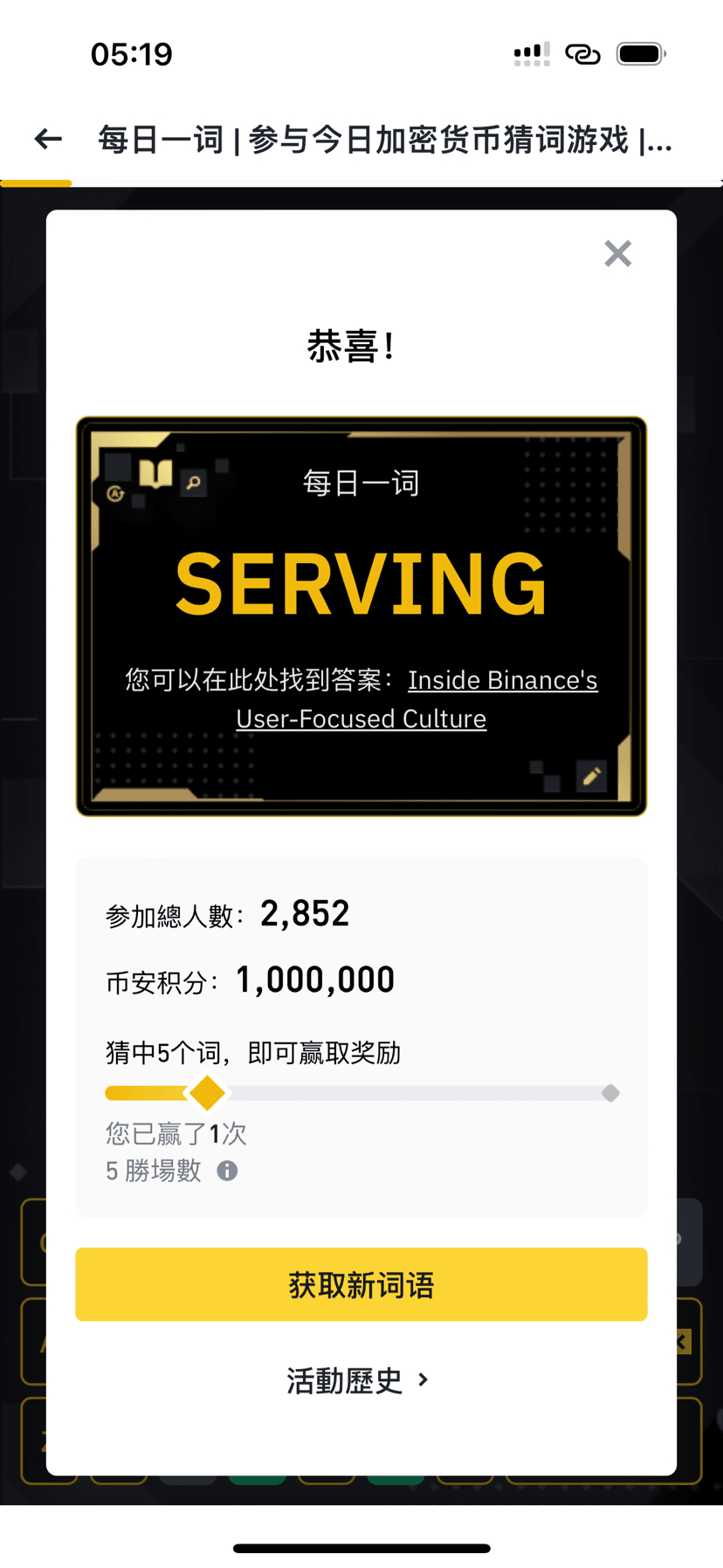
Task: Close the congratulations dialog
Action: pos(617,254)
